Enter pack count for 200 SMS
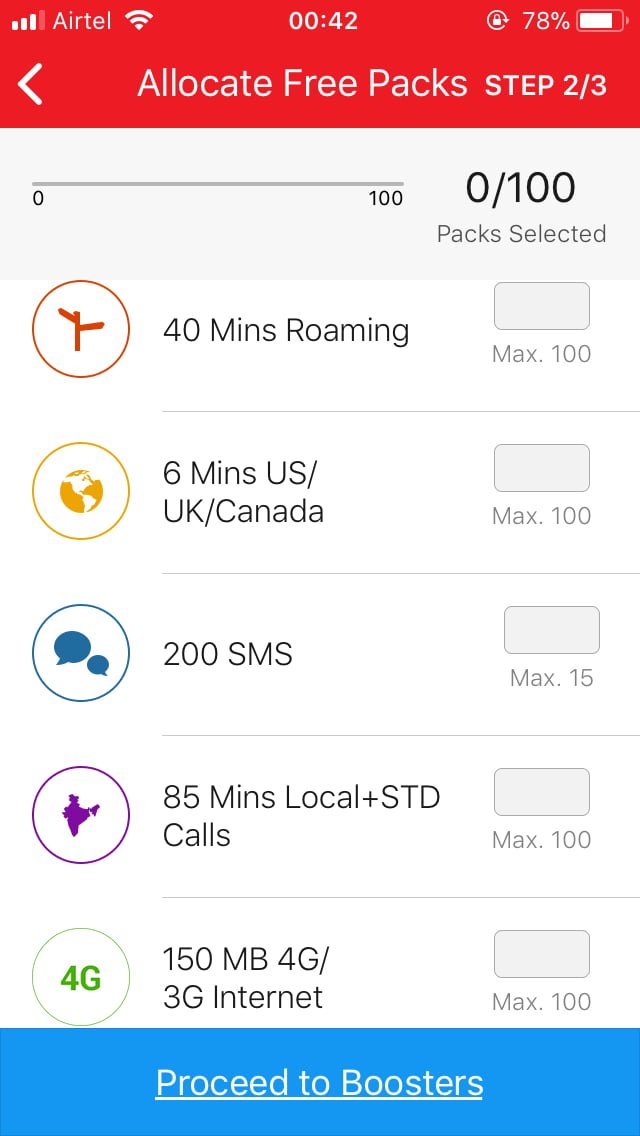The image size is (640, 1136). click(552, 630)
